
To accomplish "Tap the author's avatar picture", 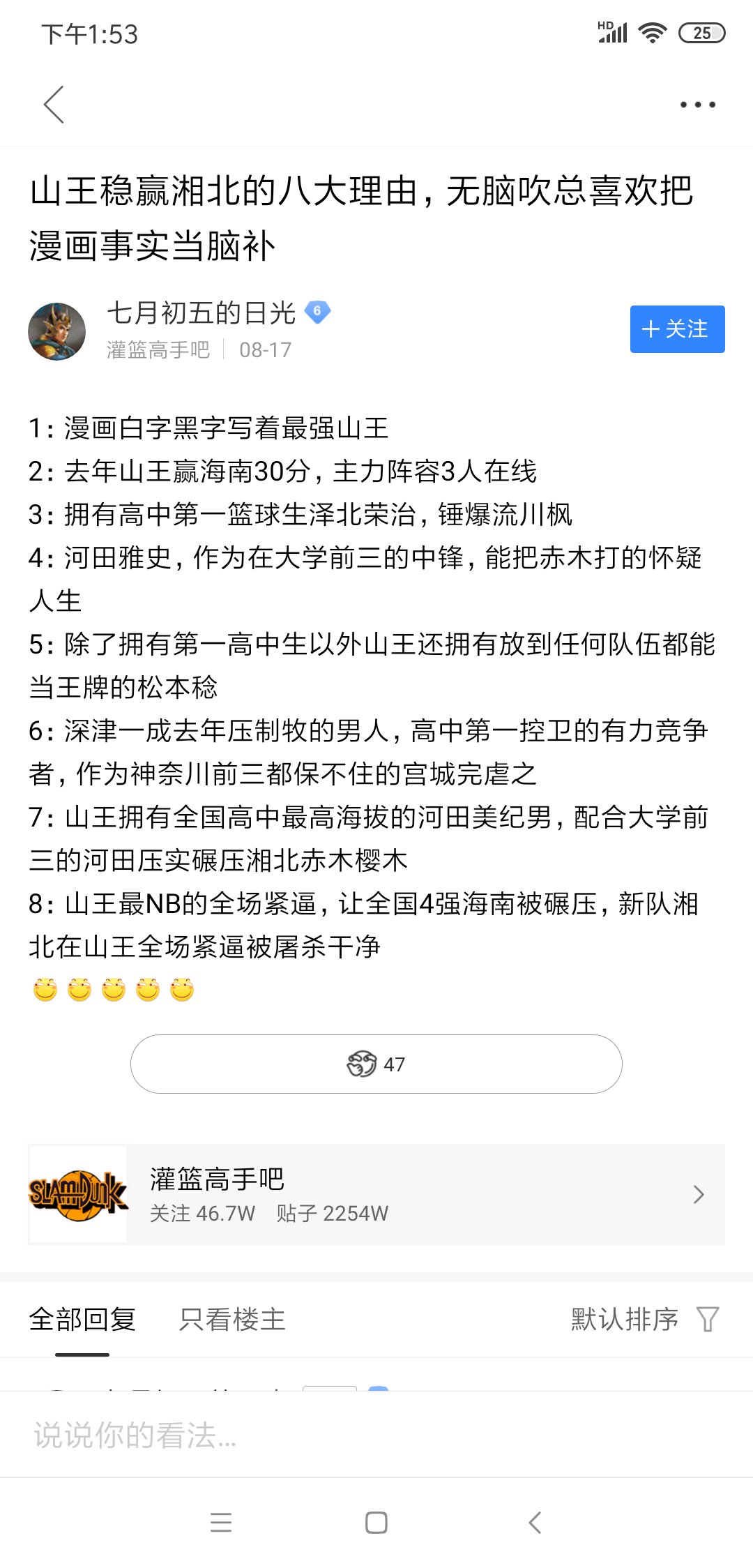I will pos(57,331).
